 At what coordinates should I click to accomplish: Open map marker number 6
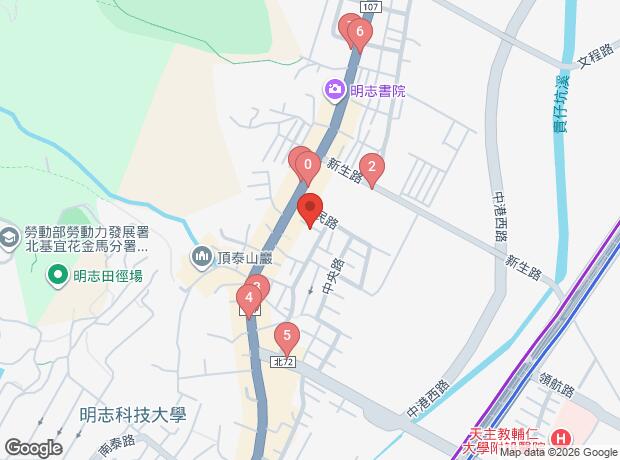(360, 32)
